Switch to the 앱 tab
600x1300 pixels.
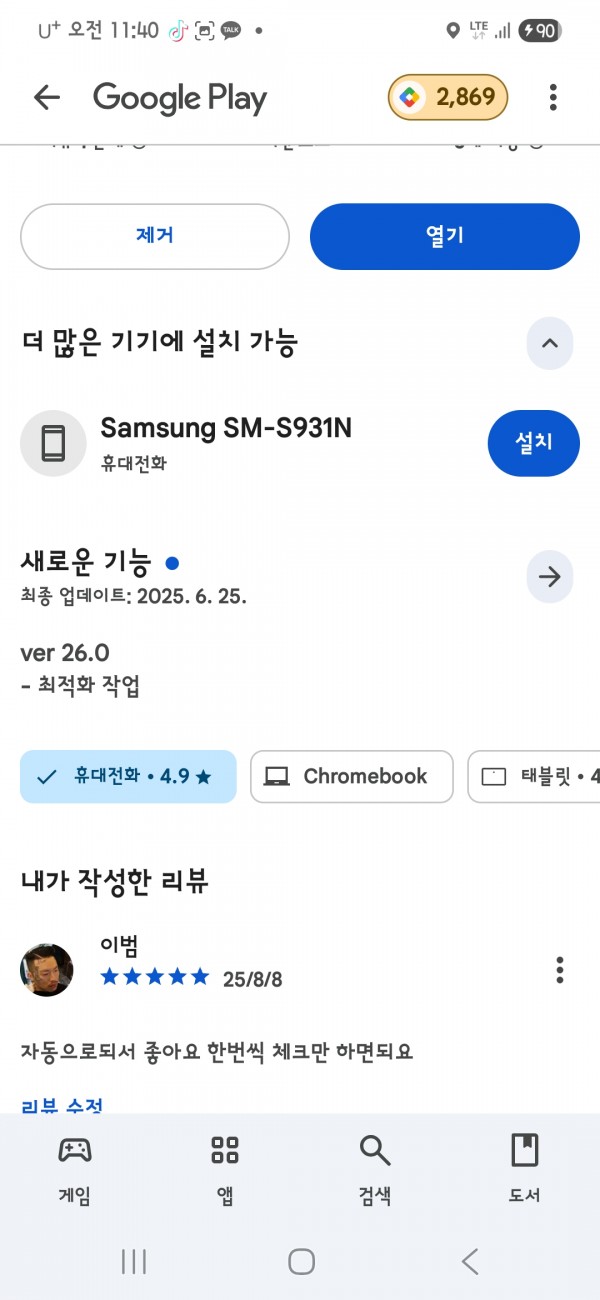[225, 1168]
